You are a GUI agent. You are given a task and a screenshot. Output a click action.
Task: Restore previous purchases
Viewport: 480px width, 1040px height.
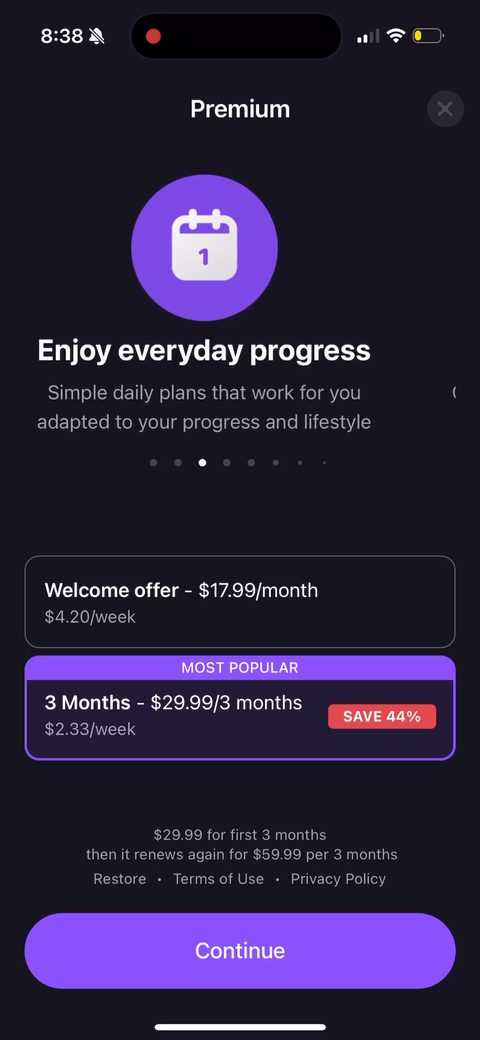120,879
